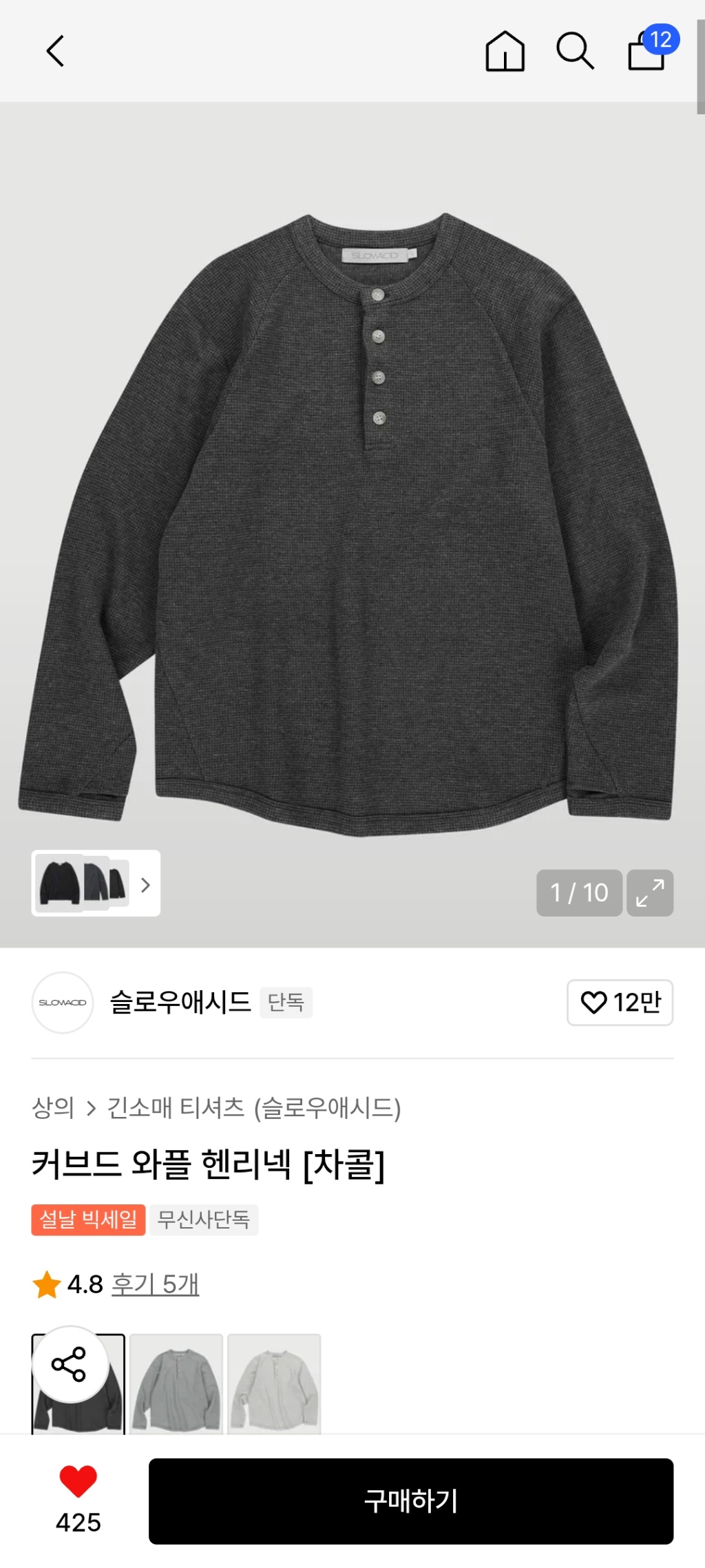The image size is (705, 1568).
Task: View the 후기 5개 reviews link
Action: pyautogui.click(x=155, y=1284)
